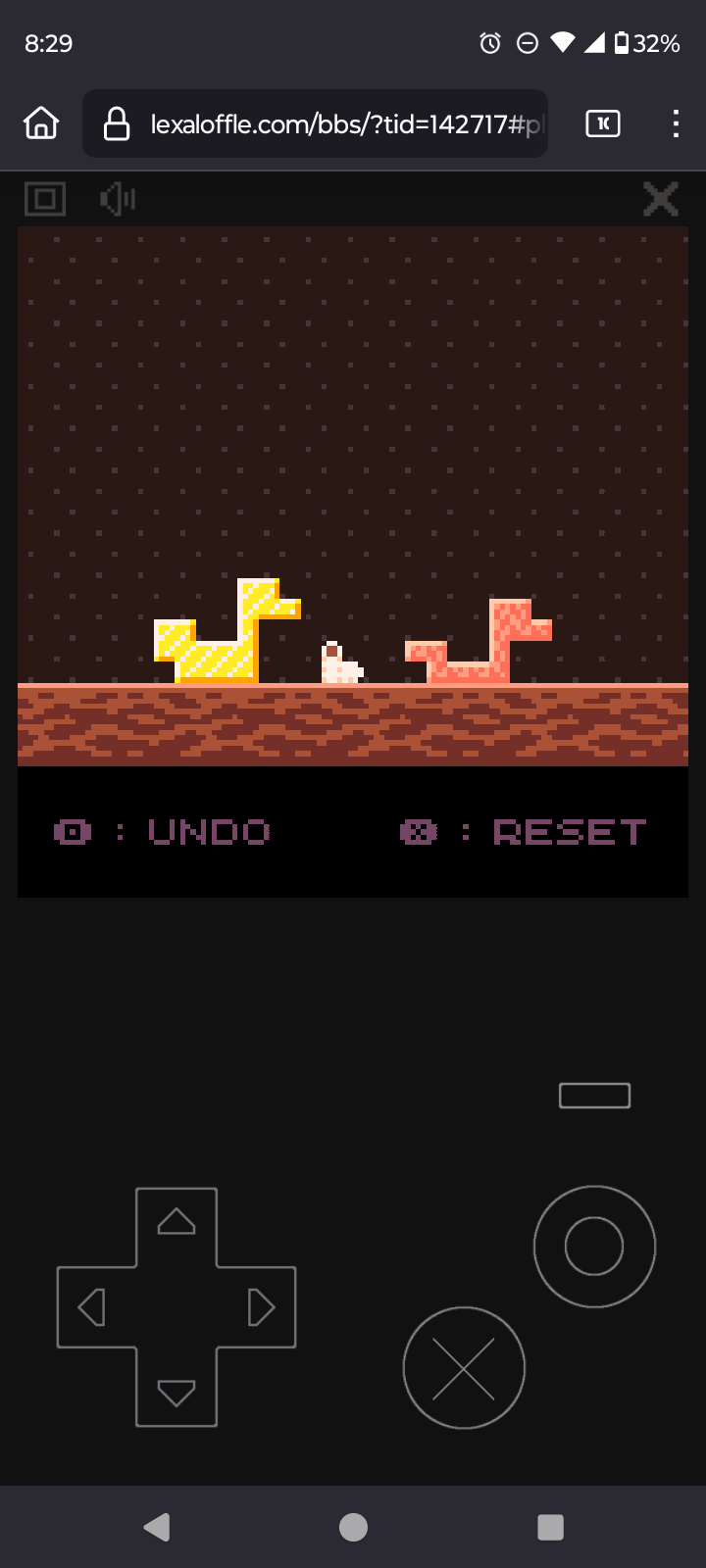Mute the game sound

tap(118, 200)
